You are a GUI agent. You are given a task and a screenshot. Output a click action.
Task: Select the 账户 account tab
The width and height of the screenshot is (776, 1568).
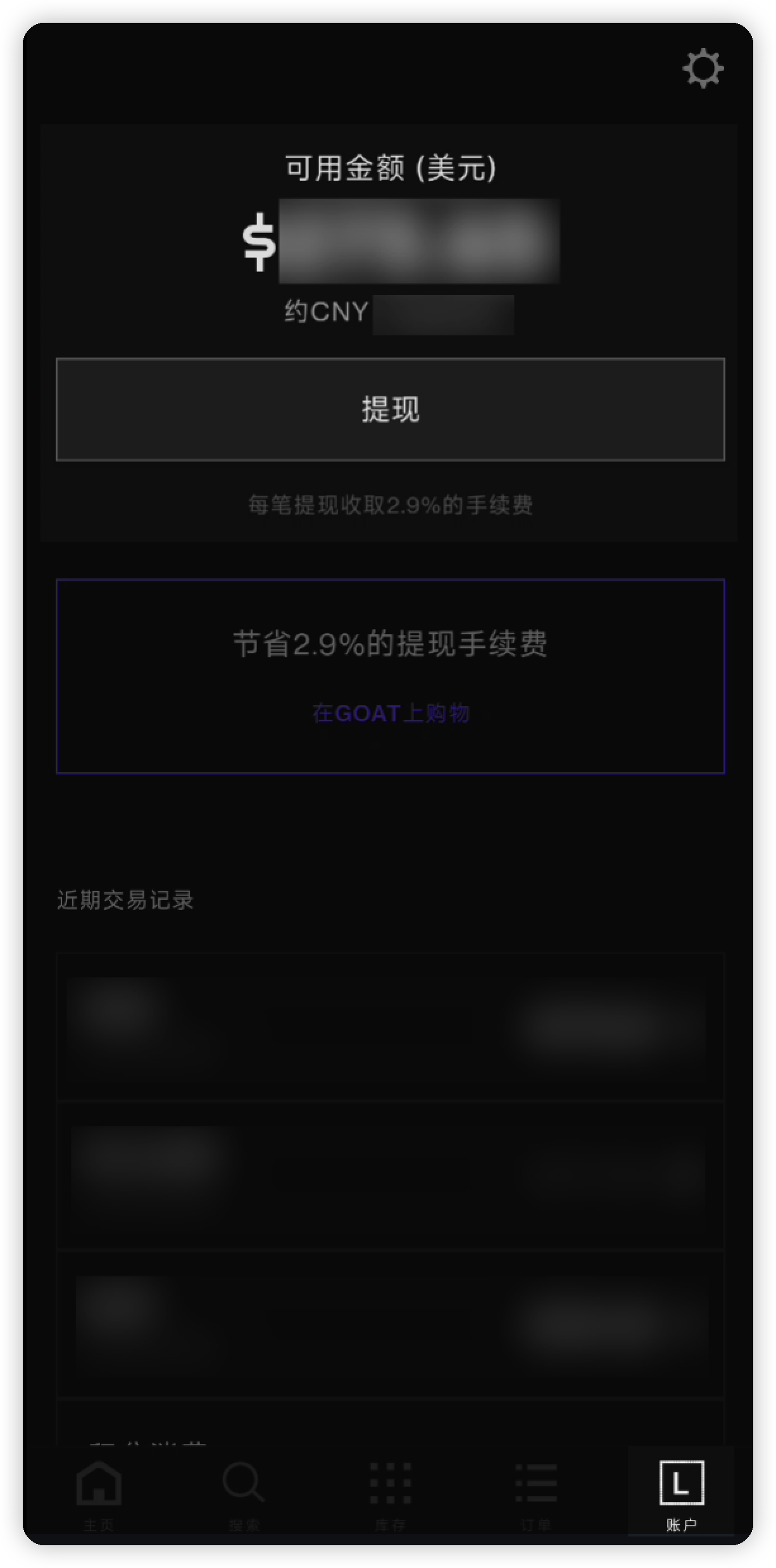(x=681, y=1495)
